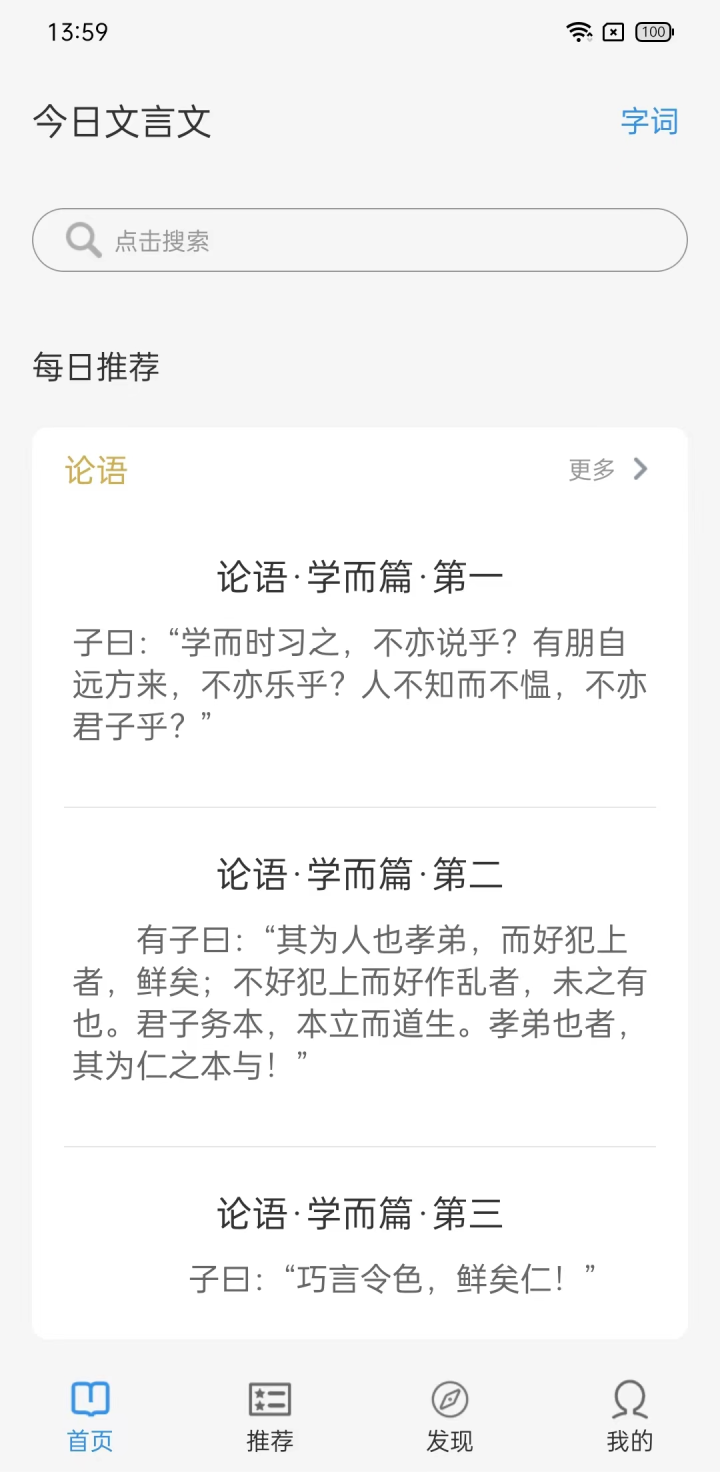The height and width of the screenshot is (1472, 720).
Task: Tap the 我的 person icon
Action: tap(629, 1398)
